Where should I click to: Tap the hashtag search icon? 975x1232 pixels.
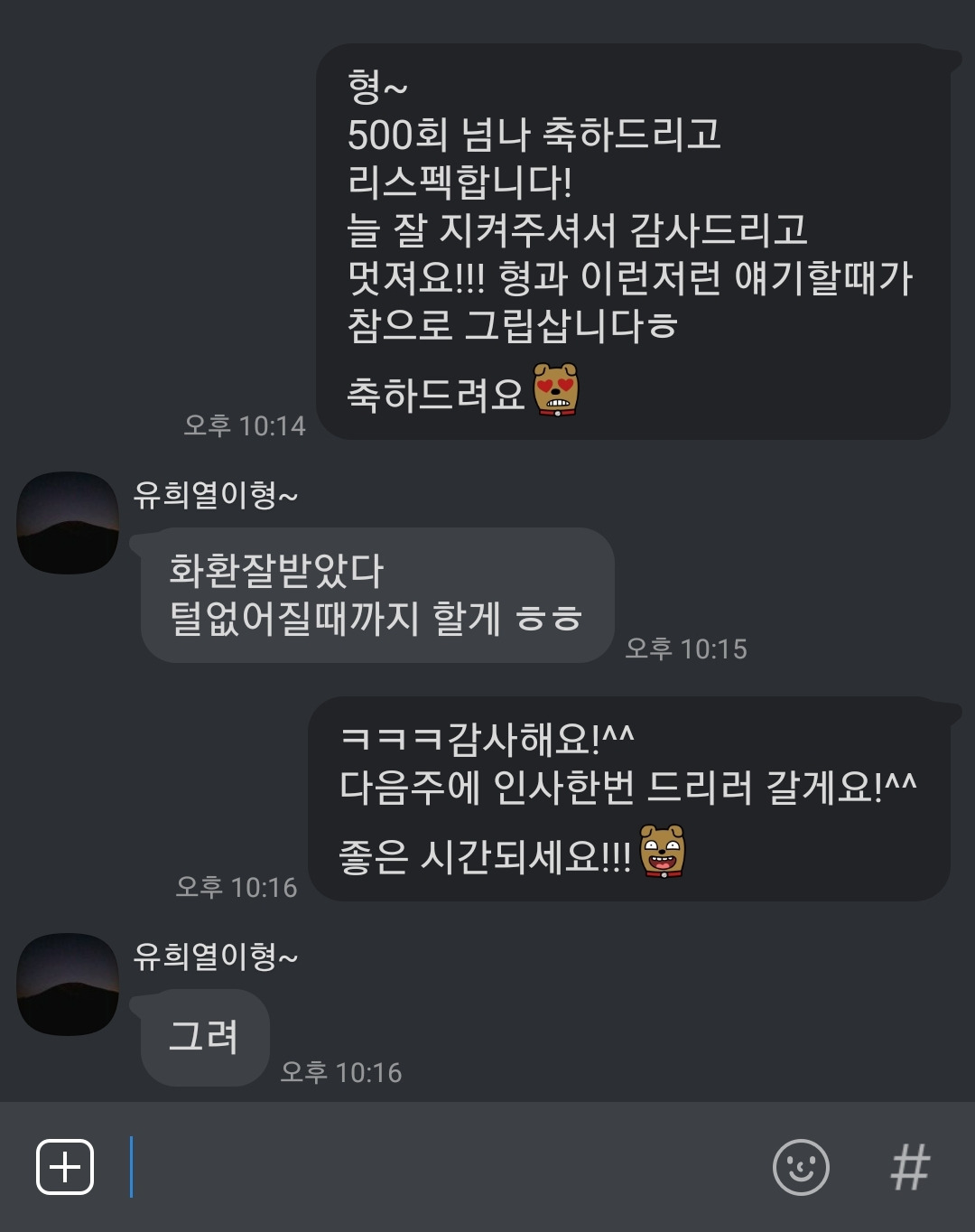tap(912, 1167)
